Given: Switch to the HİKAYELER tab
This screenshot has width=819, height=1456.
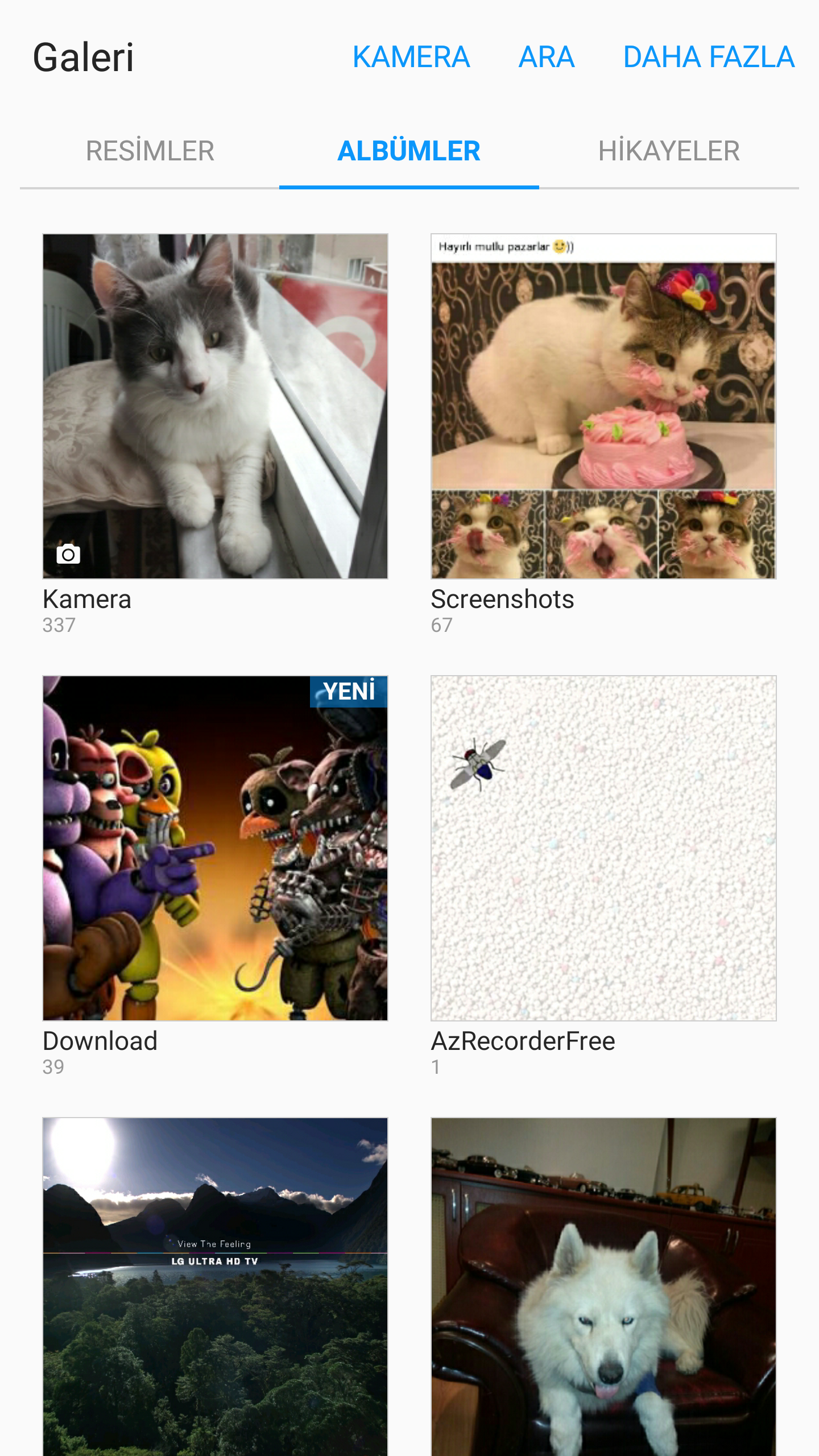Looking at the screenshot, I should click(x=669, y=151).
